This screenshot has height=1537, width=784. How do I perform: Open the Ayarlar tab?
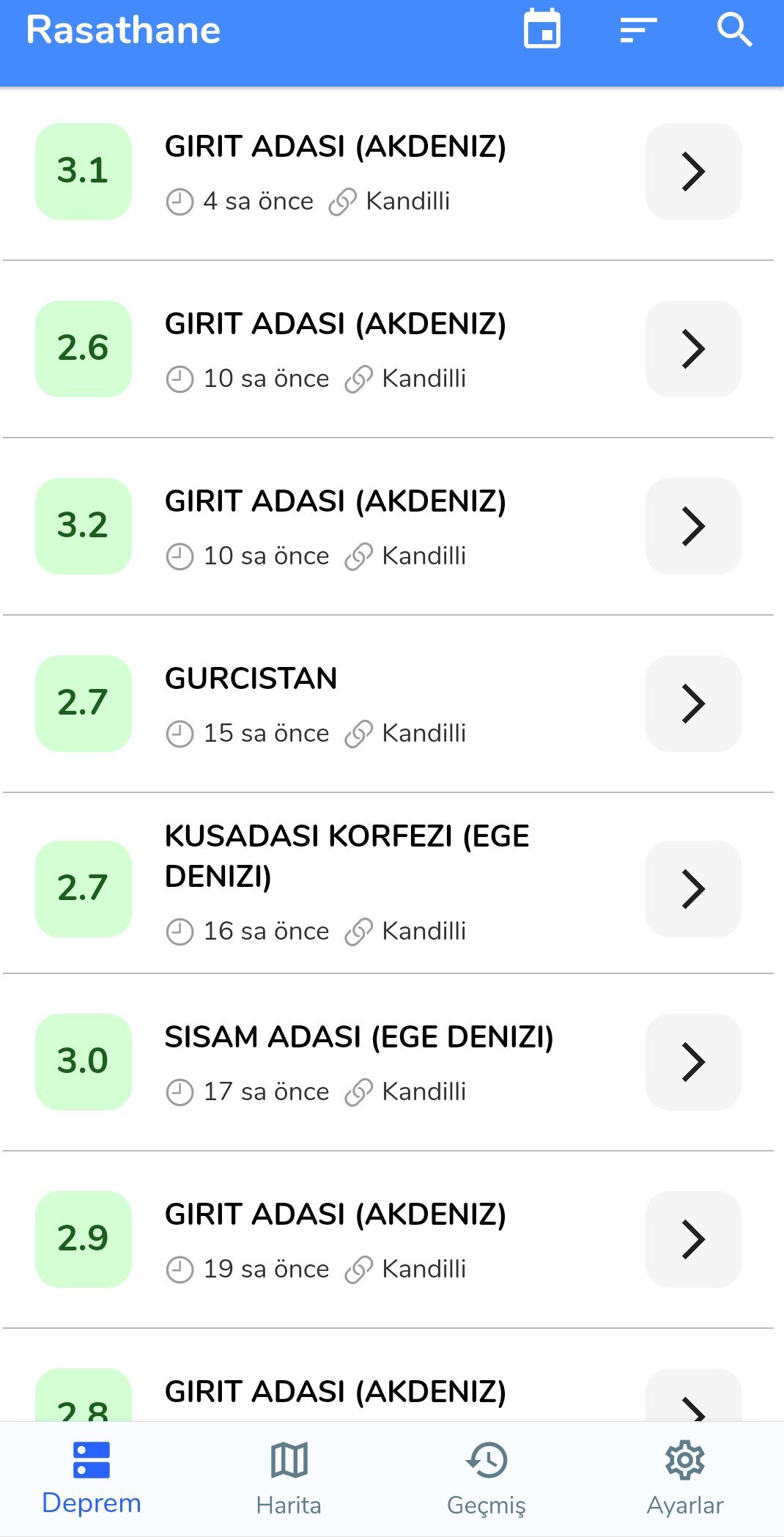coord(684,1478)
